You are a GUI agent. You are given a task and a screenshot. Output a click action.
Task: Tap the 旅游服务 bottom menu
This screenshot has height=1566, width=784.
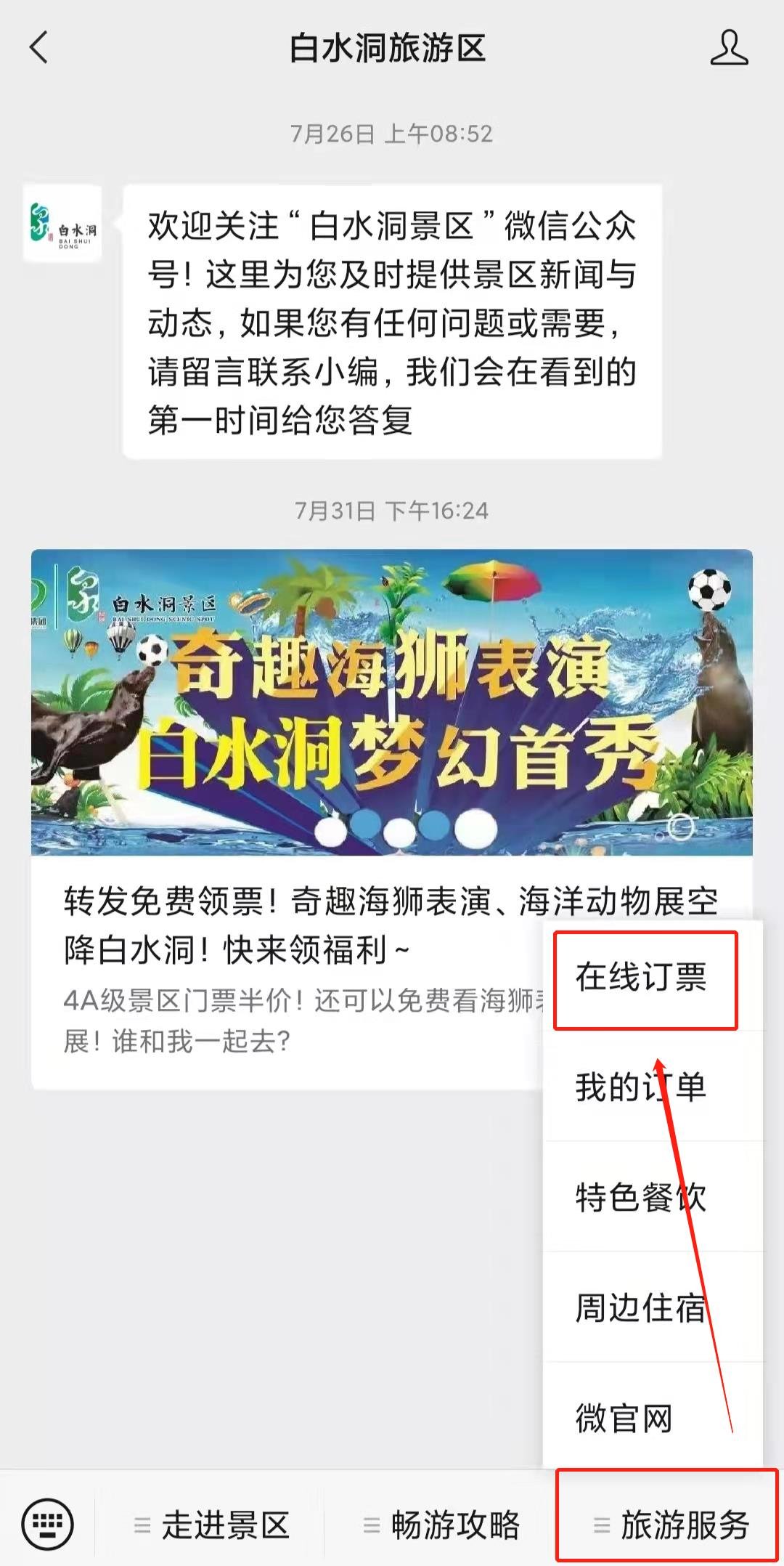pyautogui.click(x=671, y=1525)
